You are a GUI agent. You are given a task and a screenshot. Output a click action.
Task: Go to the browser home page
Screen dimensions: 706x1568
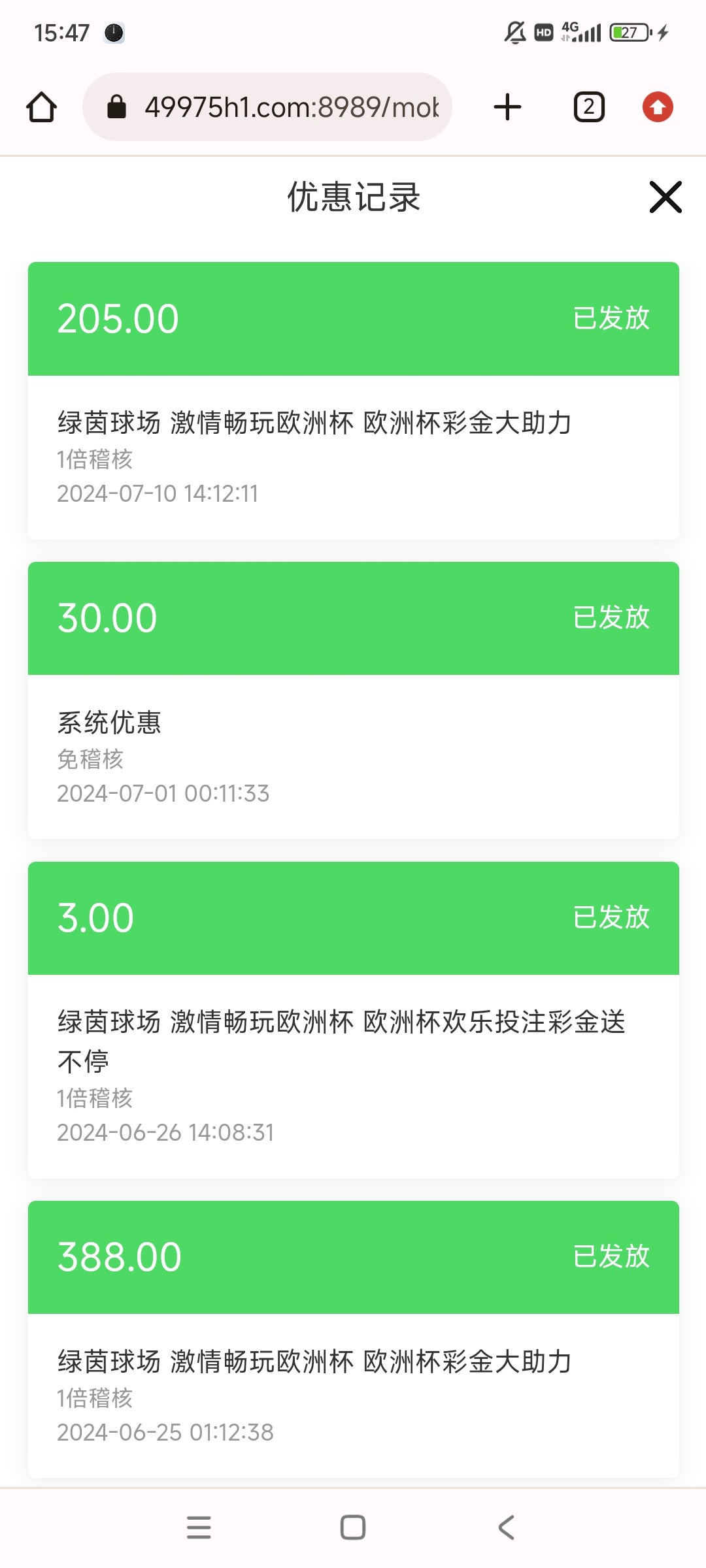click(41, 107)
